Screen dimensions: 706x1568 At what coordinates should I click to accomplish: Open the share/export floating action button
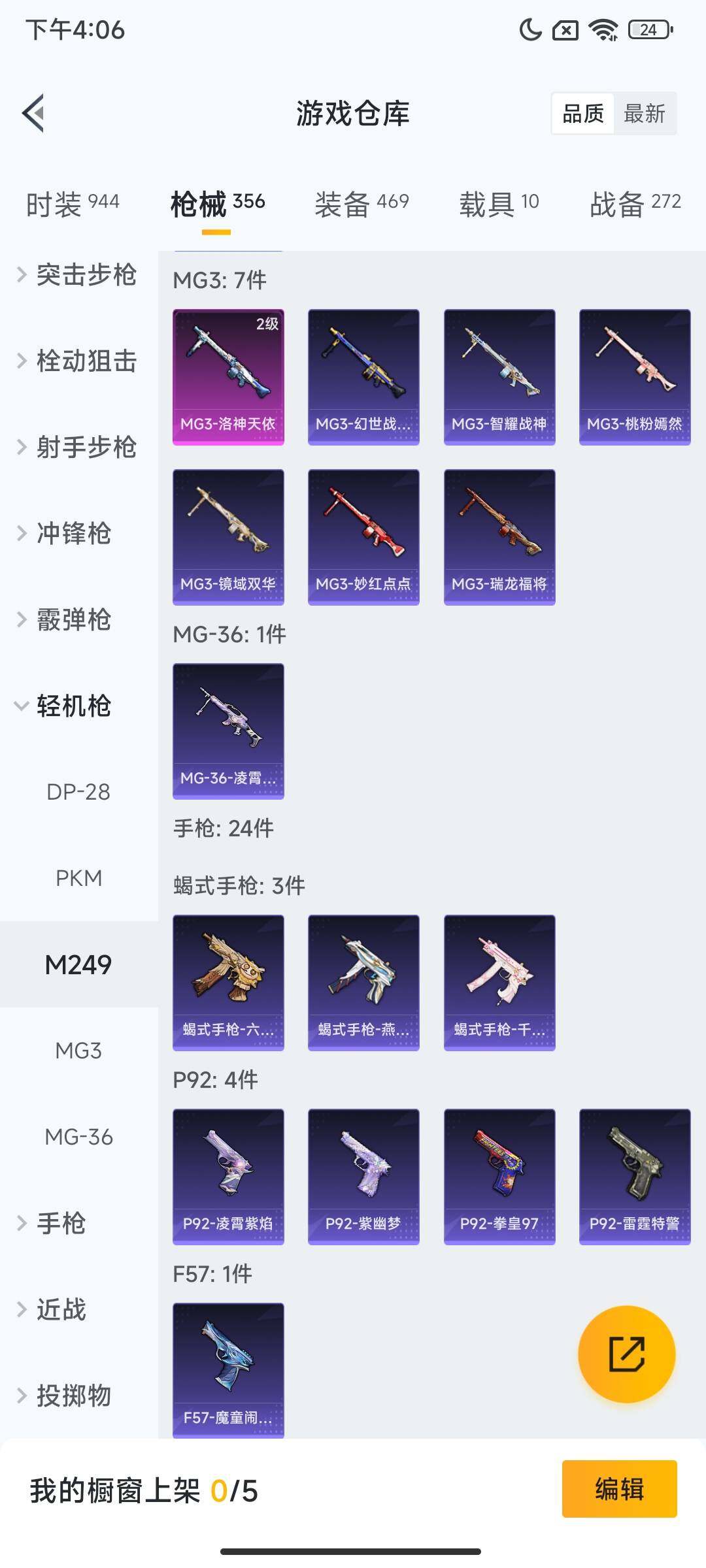625,1354
